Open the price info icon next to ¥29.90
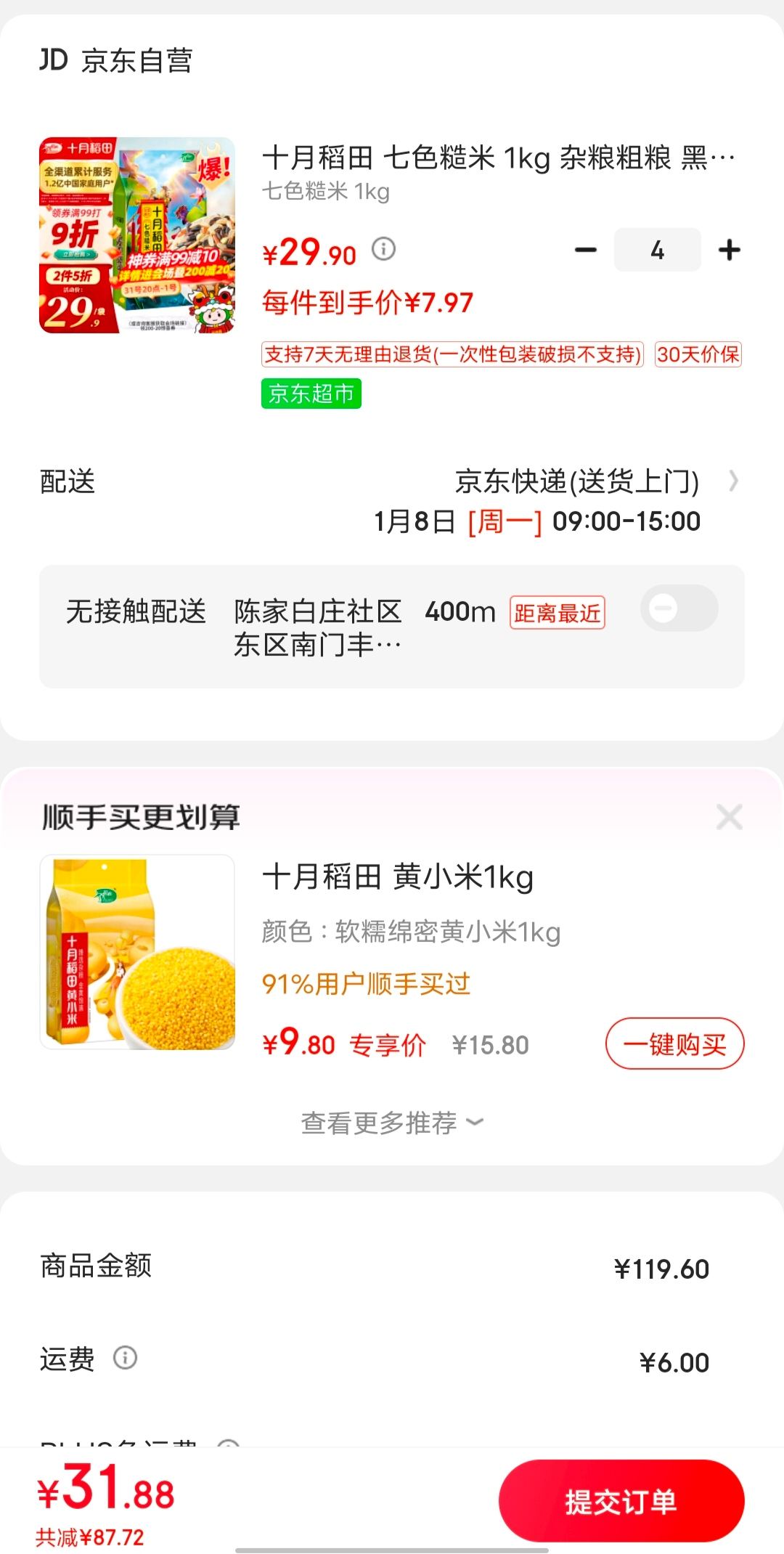Screen dimensions: 784x1554 (x=384, y=249)
